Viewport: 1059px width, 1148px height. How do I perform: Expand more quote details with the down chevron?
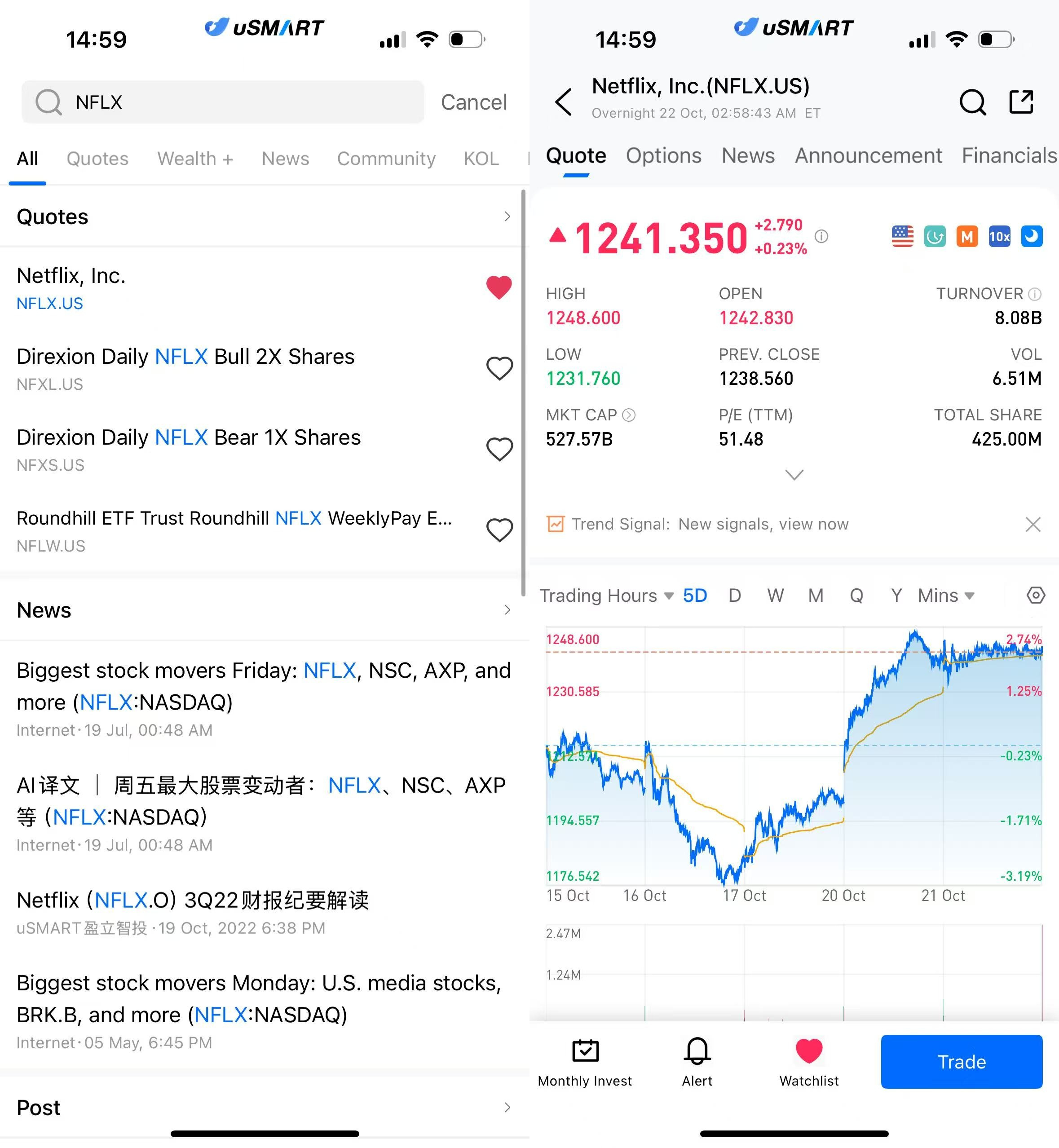pyautogui.click(x=794, y=475)
